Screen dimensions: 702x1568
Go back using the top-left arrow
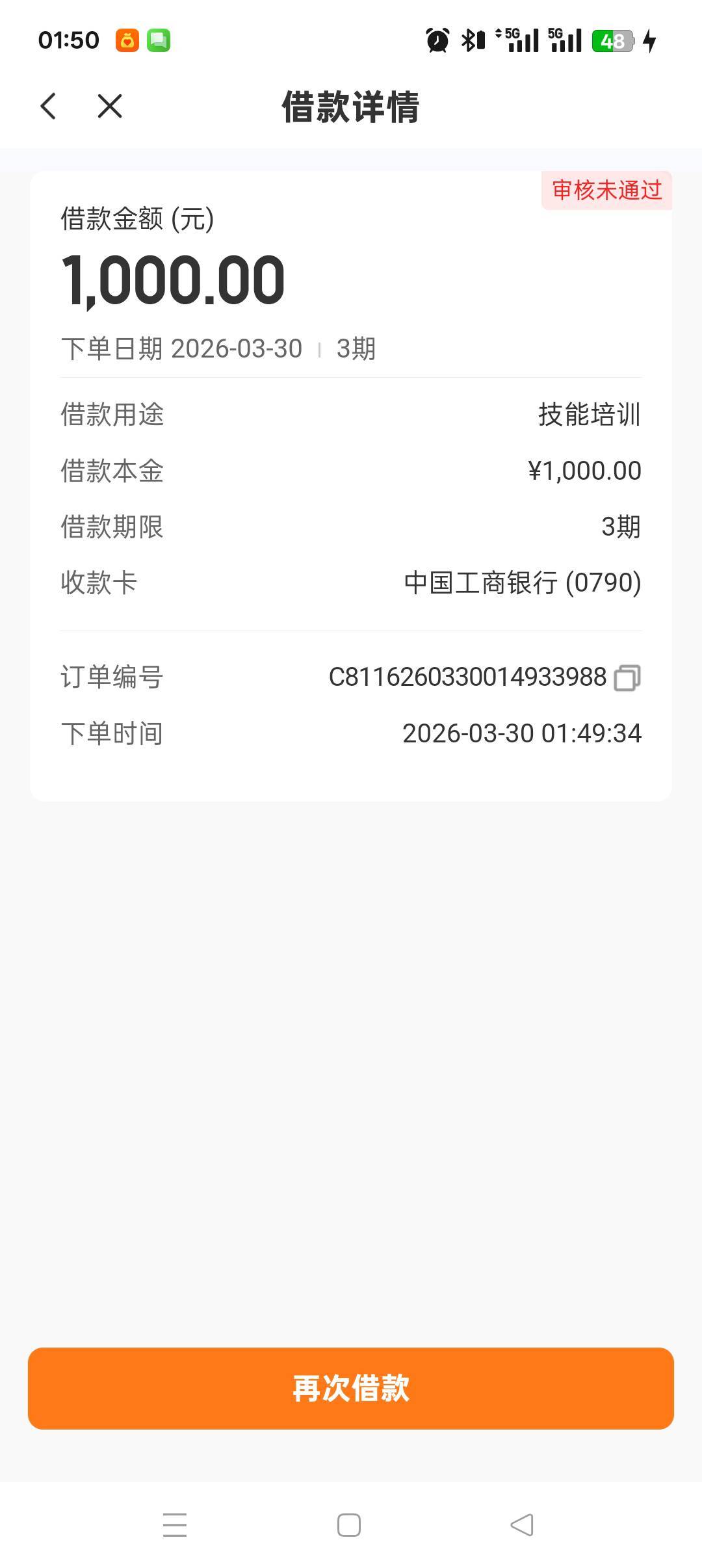click(49, 106)
